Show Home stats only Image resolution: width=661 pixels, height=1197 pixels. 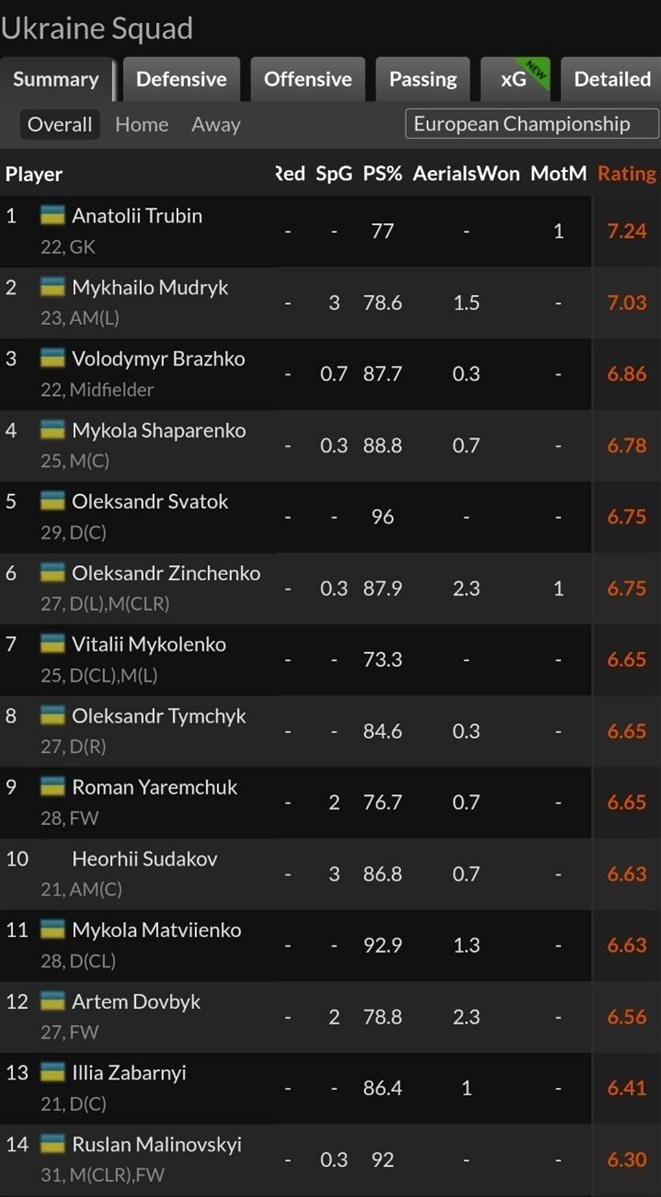[x=141, y=124]
